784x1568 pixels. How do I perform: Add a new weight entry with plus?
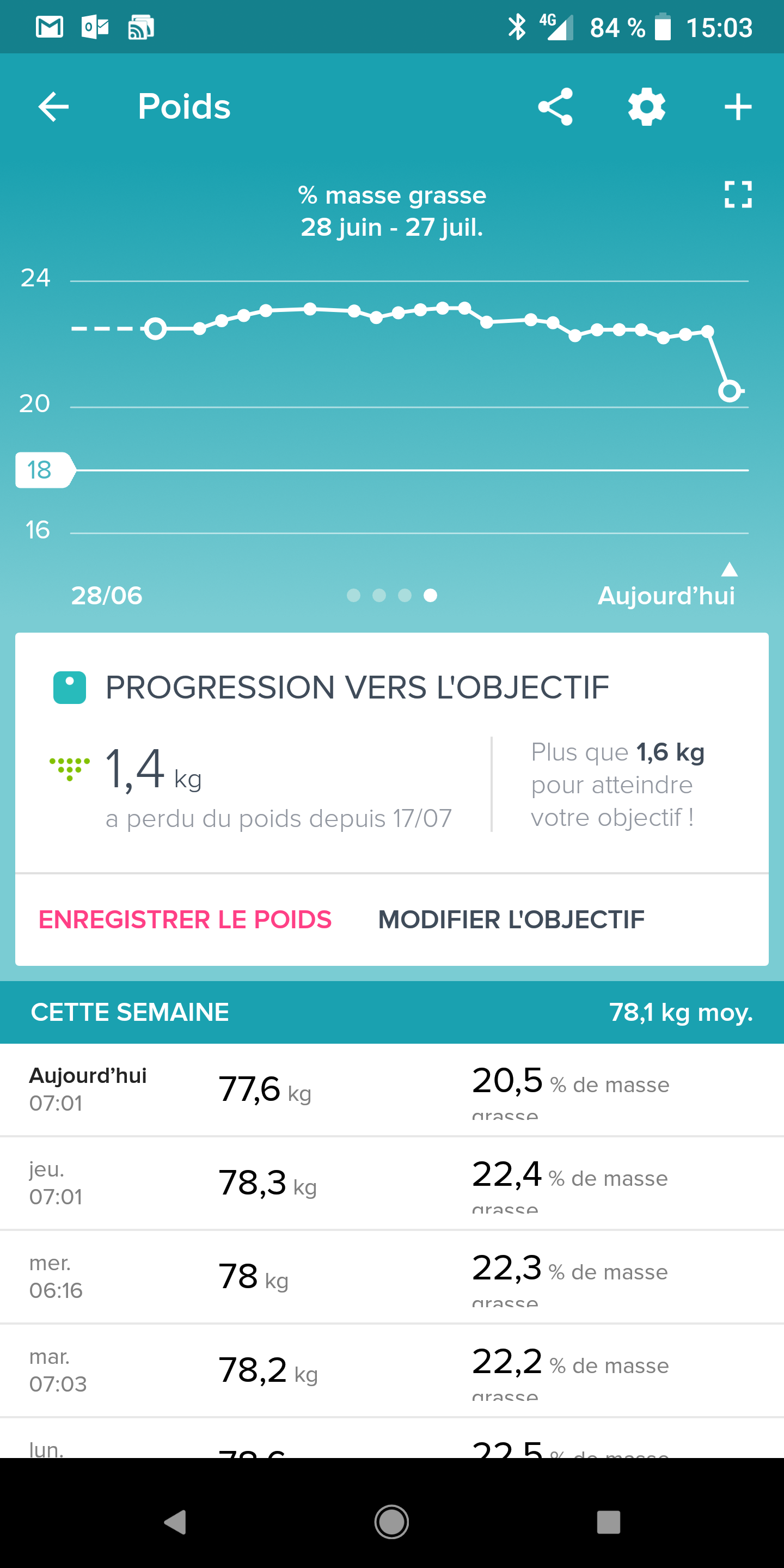tap(738, 107)
